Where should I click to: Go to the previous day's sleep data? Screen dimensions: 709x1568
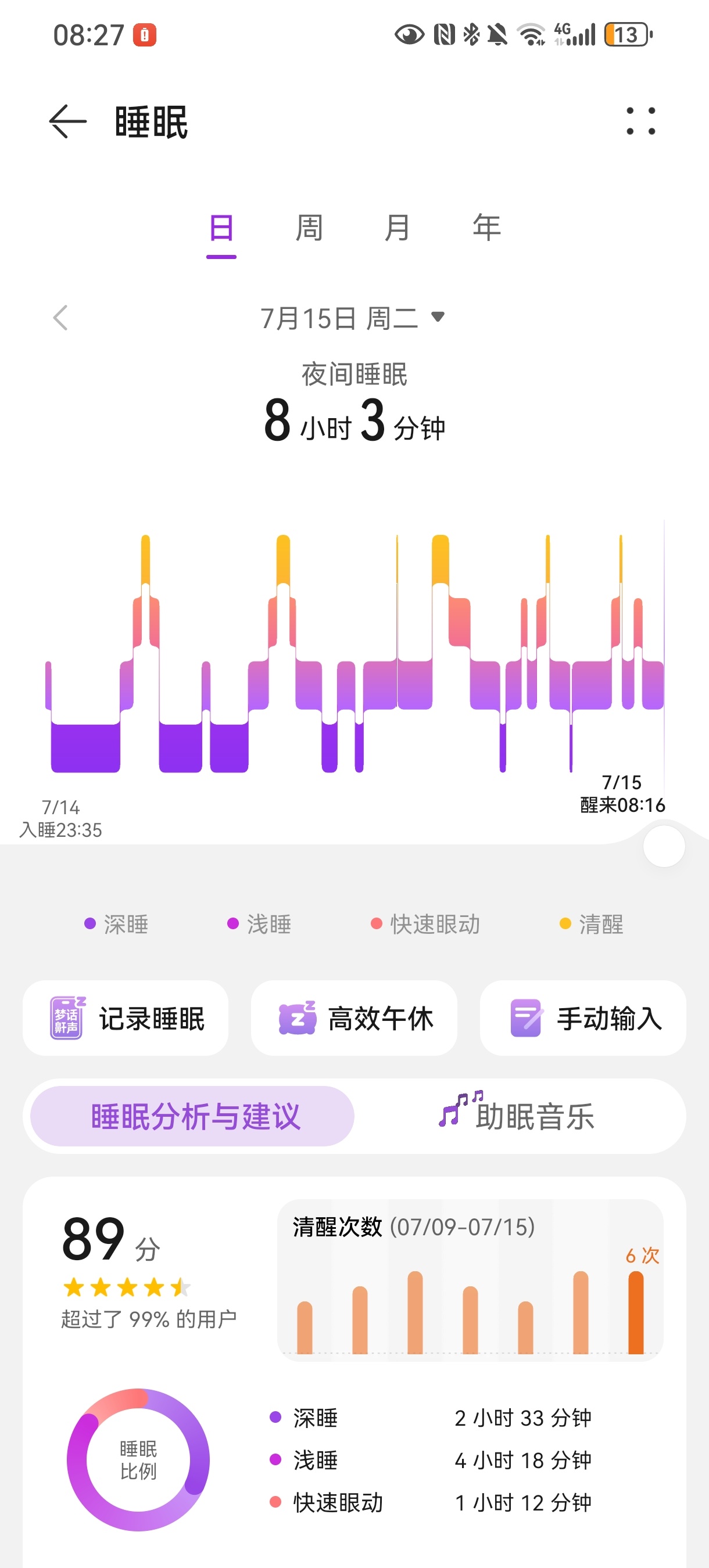(60, 318)
